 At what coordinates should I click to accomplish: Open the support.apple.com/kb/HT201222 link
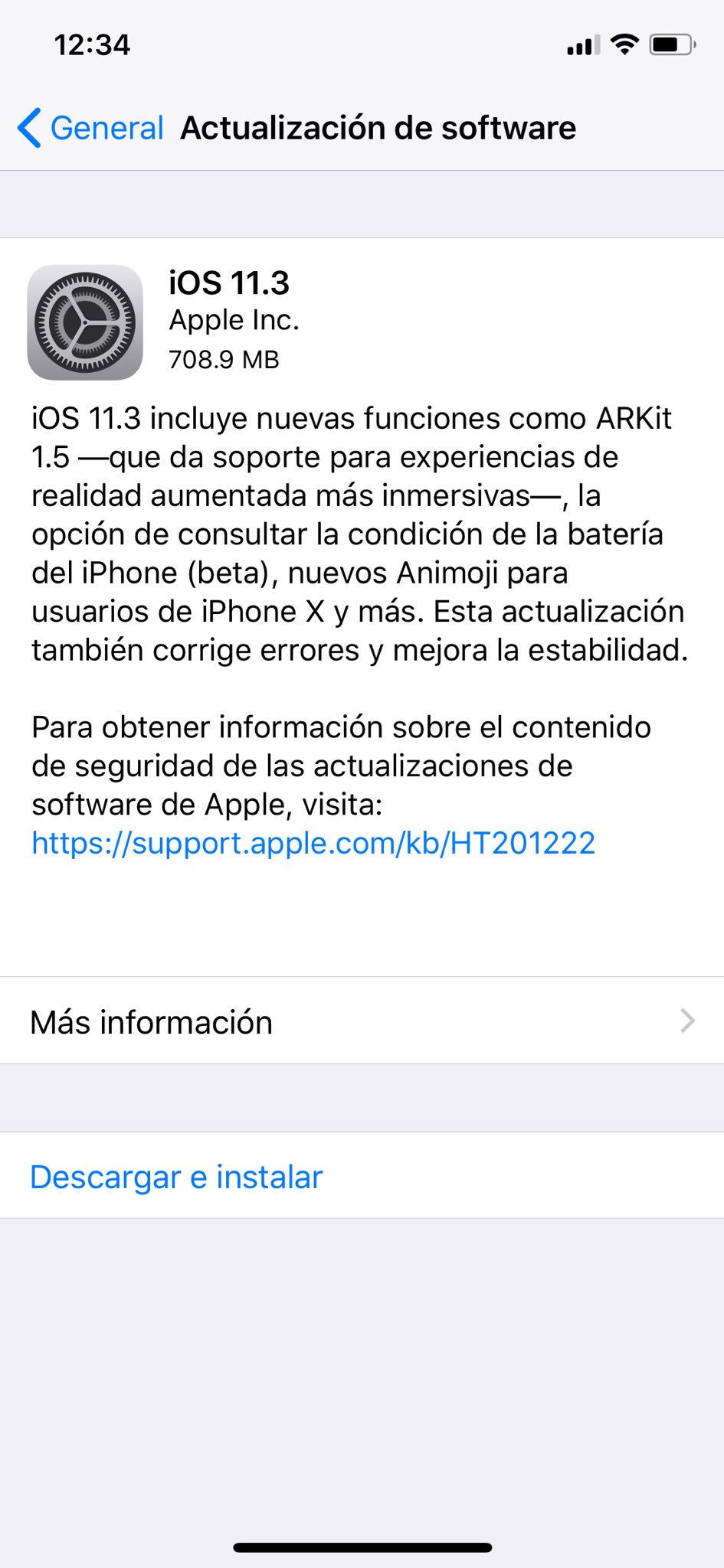tap(313, 843)
